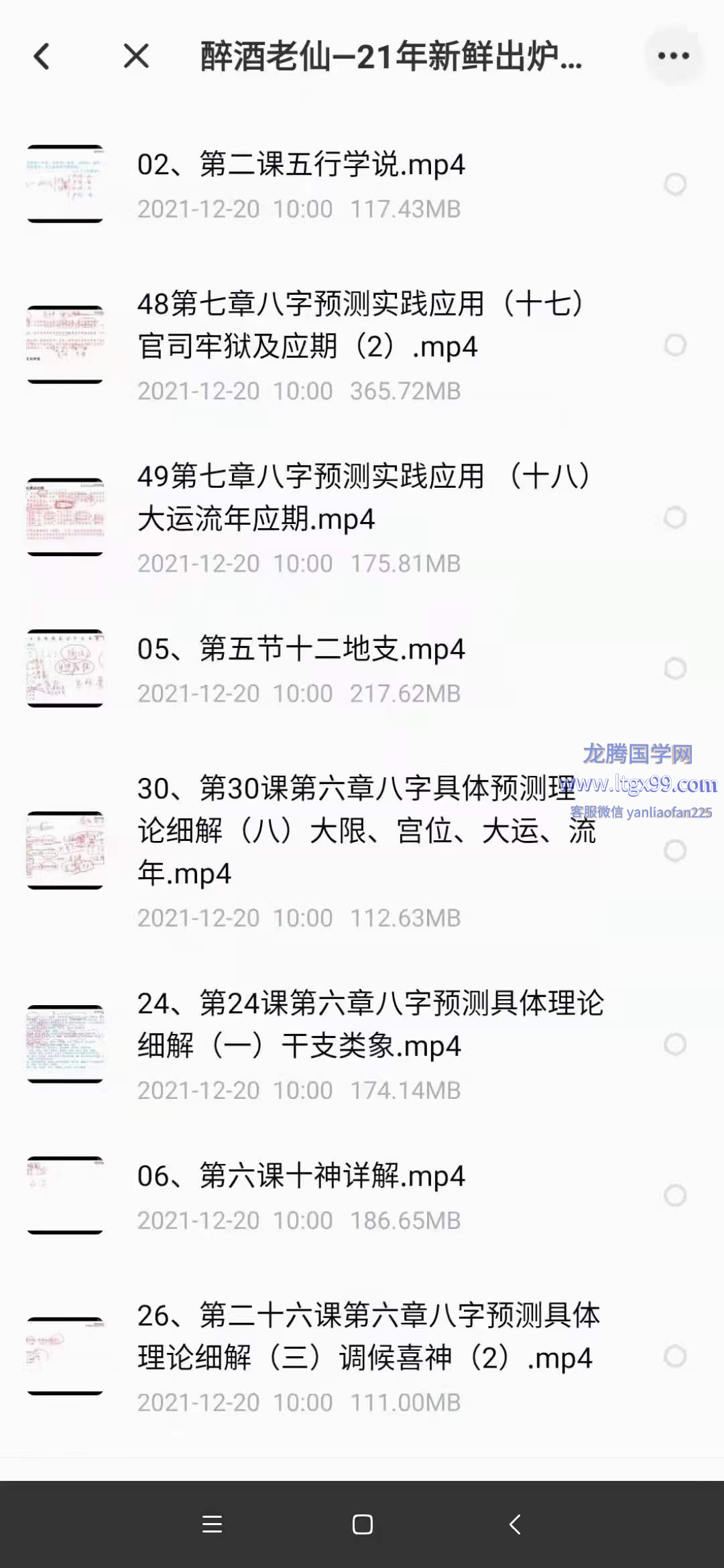Check the circle beside 24、第24课 干支类象.mp4
724x1568 pixels.
coord(674,1044)
